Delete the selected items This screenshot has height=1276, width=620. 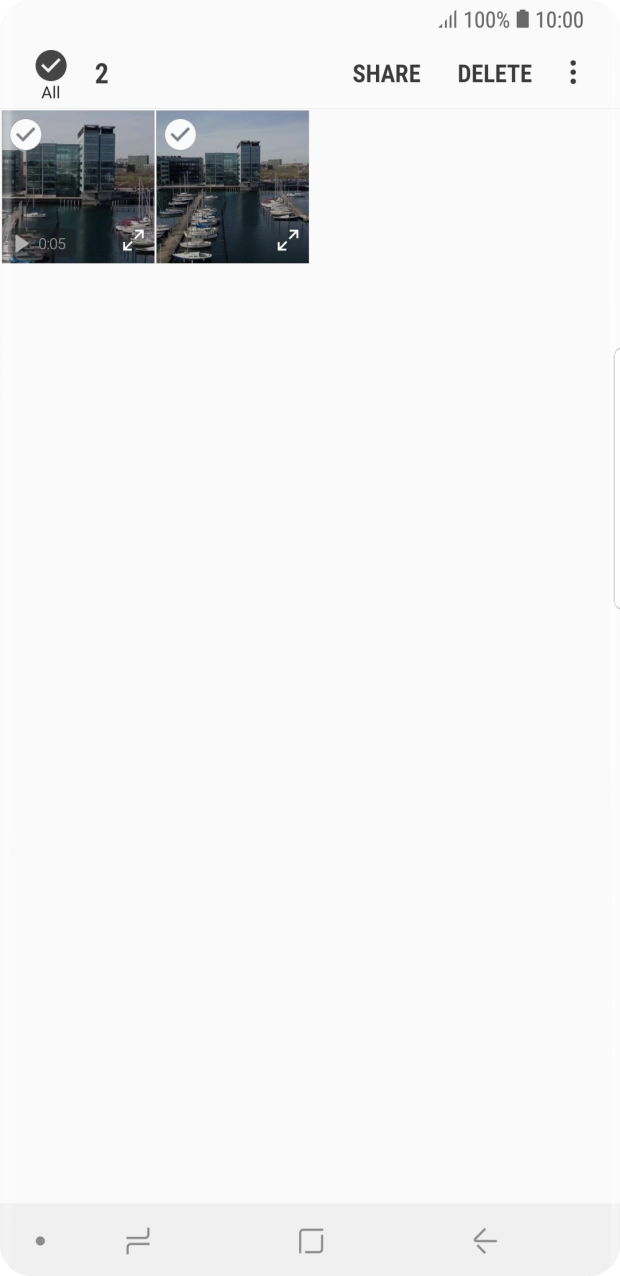pos(494,74)
